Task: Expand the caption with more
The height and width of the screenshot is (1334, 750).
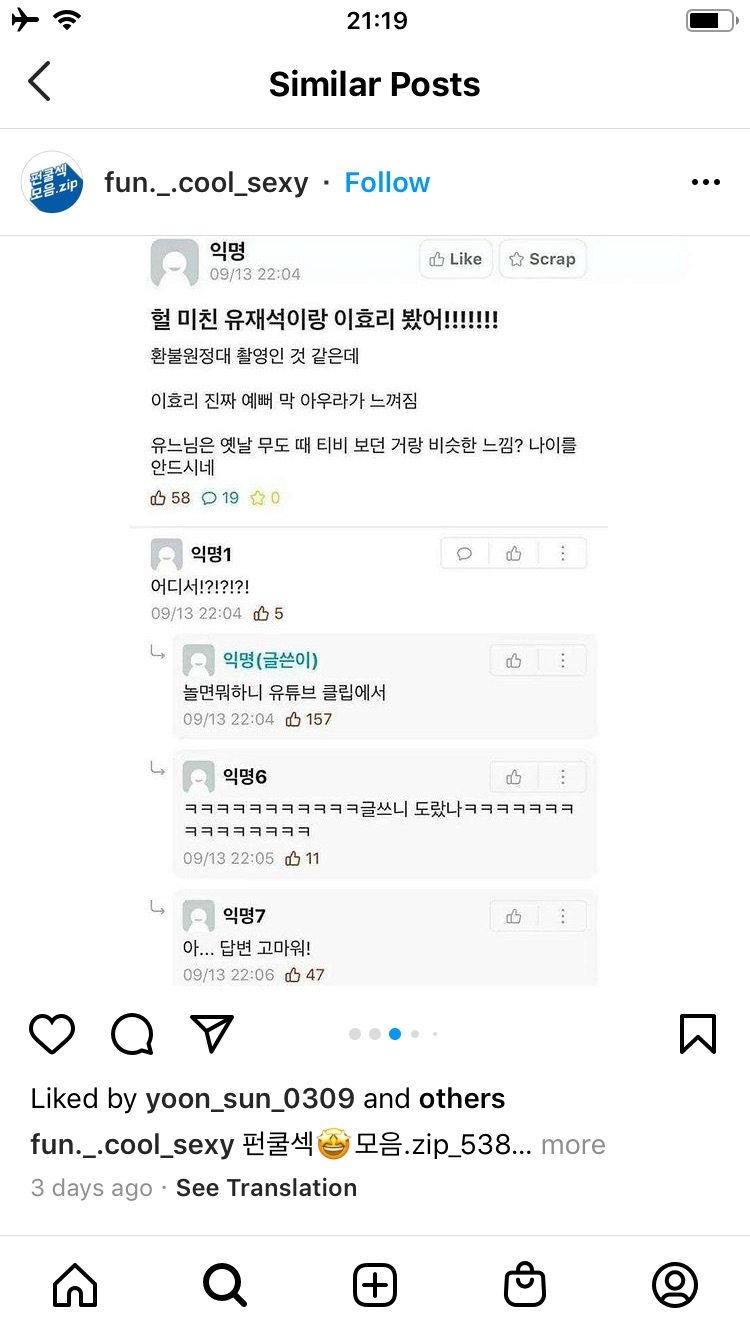Action: (x=573, y=1145)
